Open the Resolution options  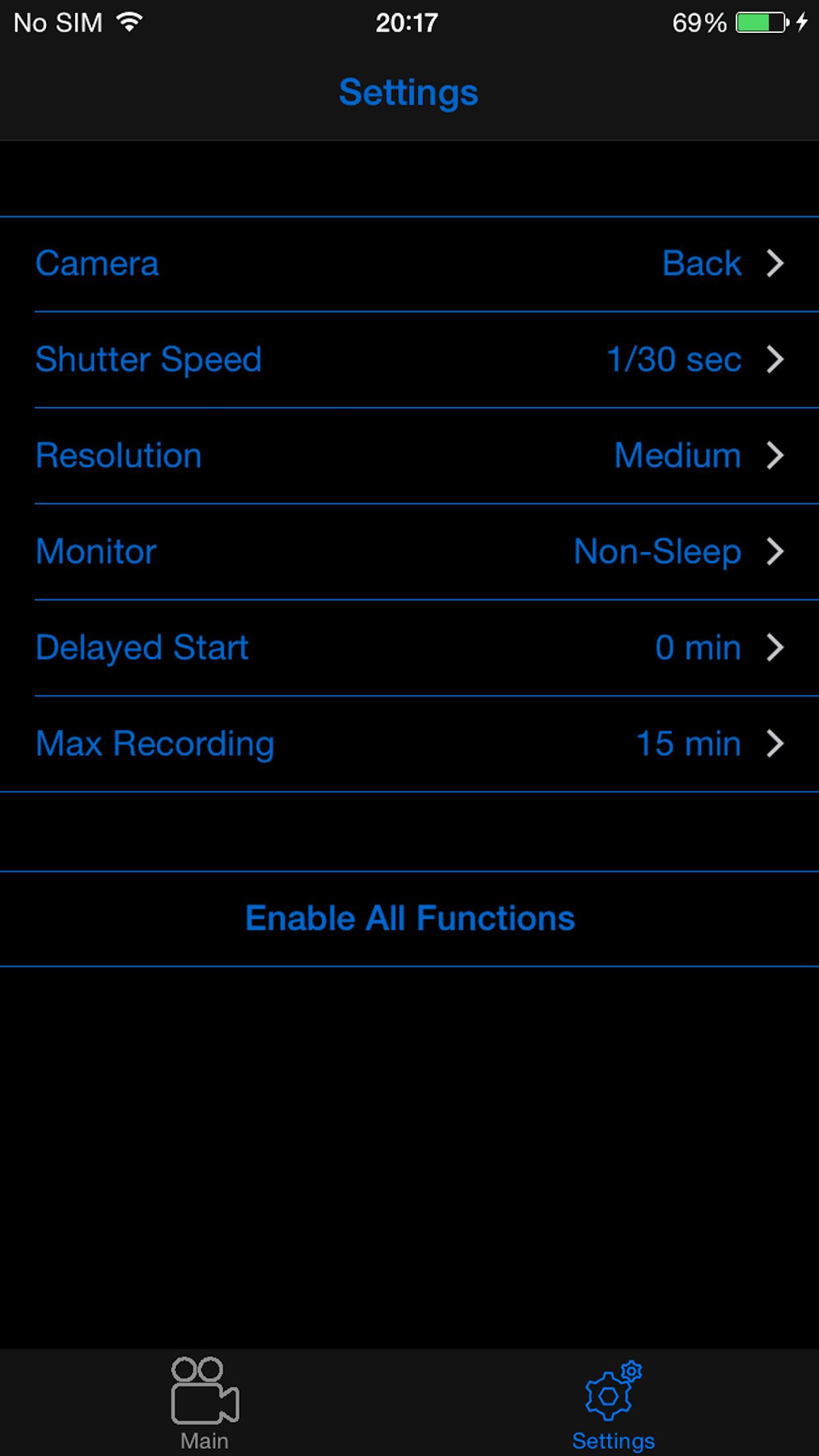coord(409,456)
